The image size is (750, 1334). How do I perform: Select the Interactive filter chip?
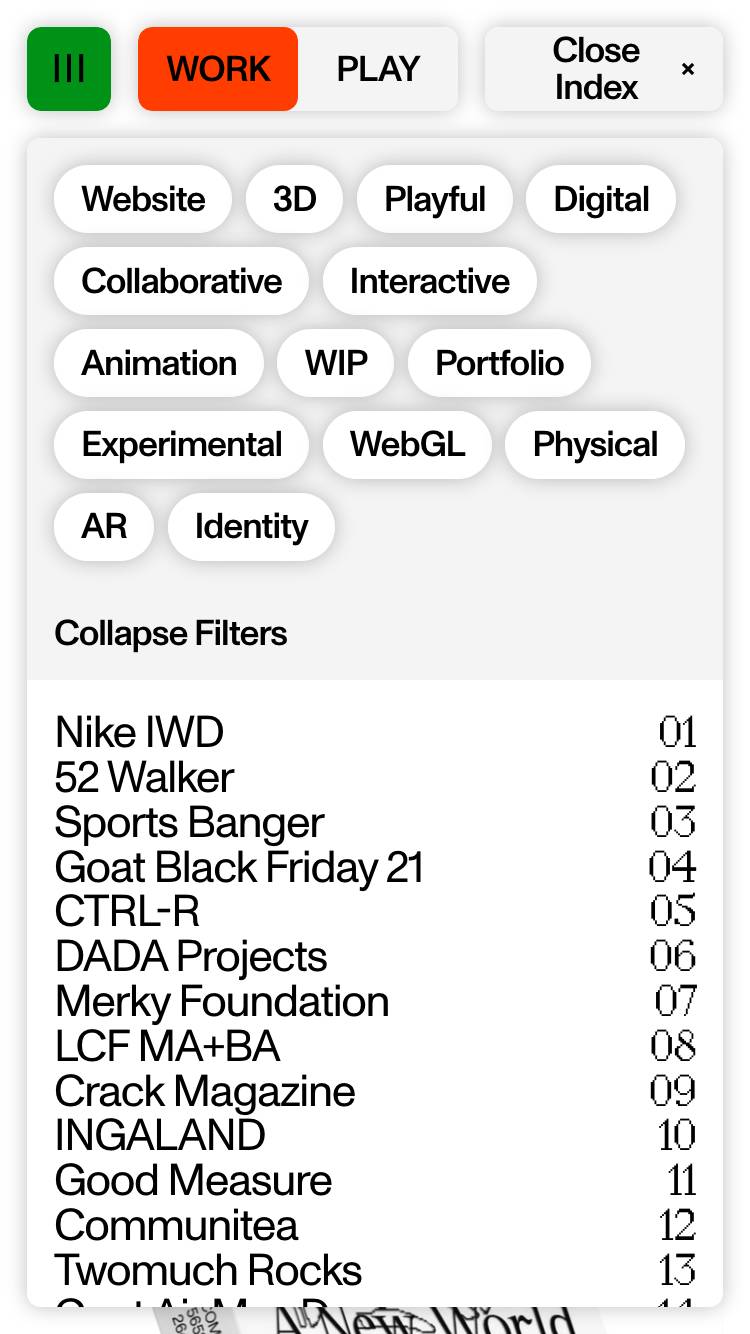coord(430,281)
